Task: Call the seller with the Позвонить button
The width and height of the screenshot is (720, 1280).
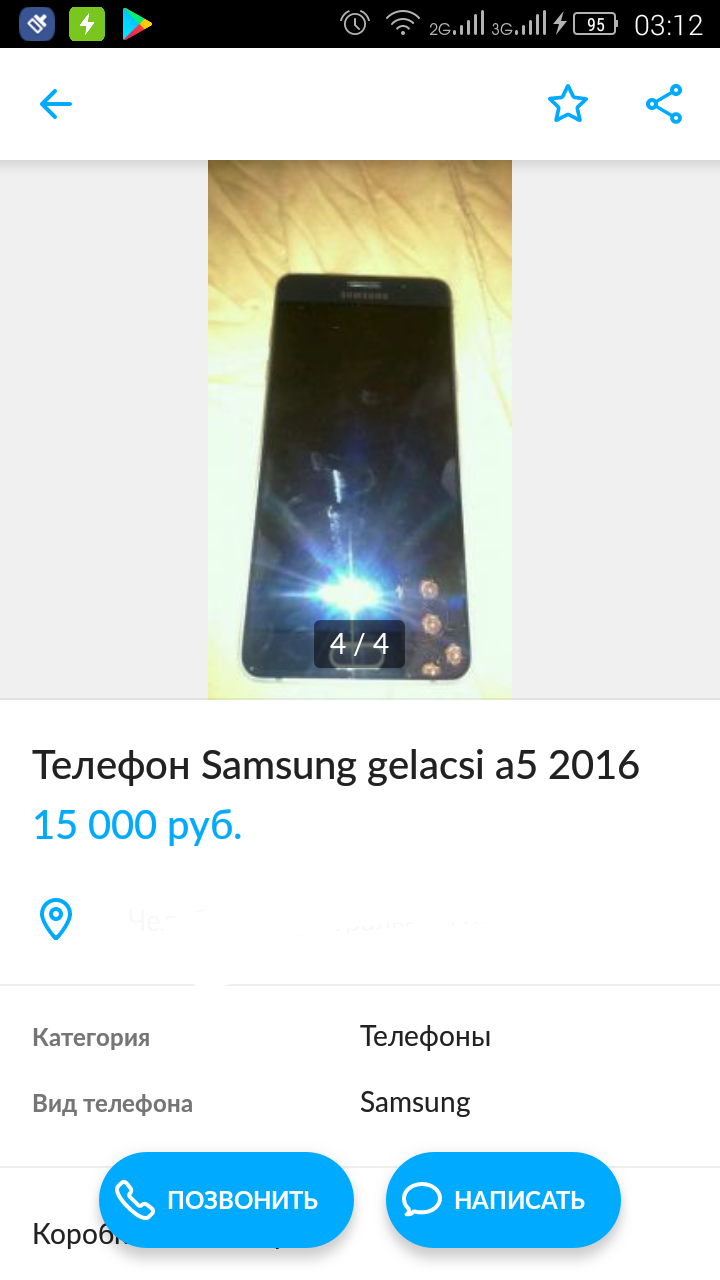Action: (x=226, y=1200)
